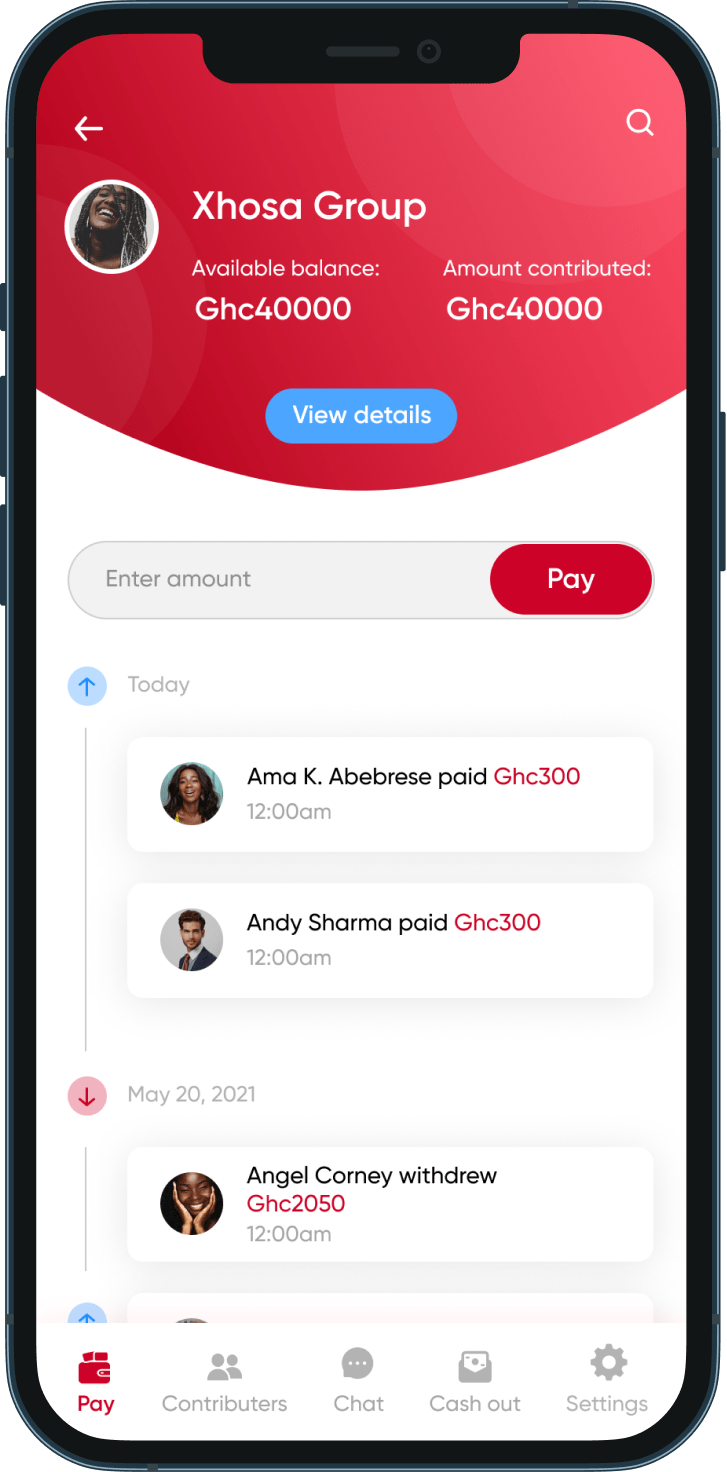The height and width of the screenshot is (1472, 727).
Task: Switch to the Chat tab
Action: coord(358,1381)
